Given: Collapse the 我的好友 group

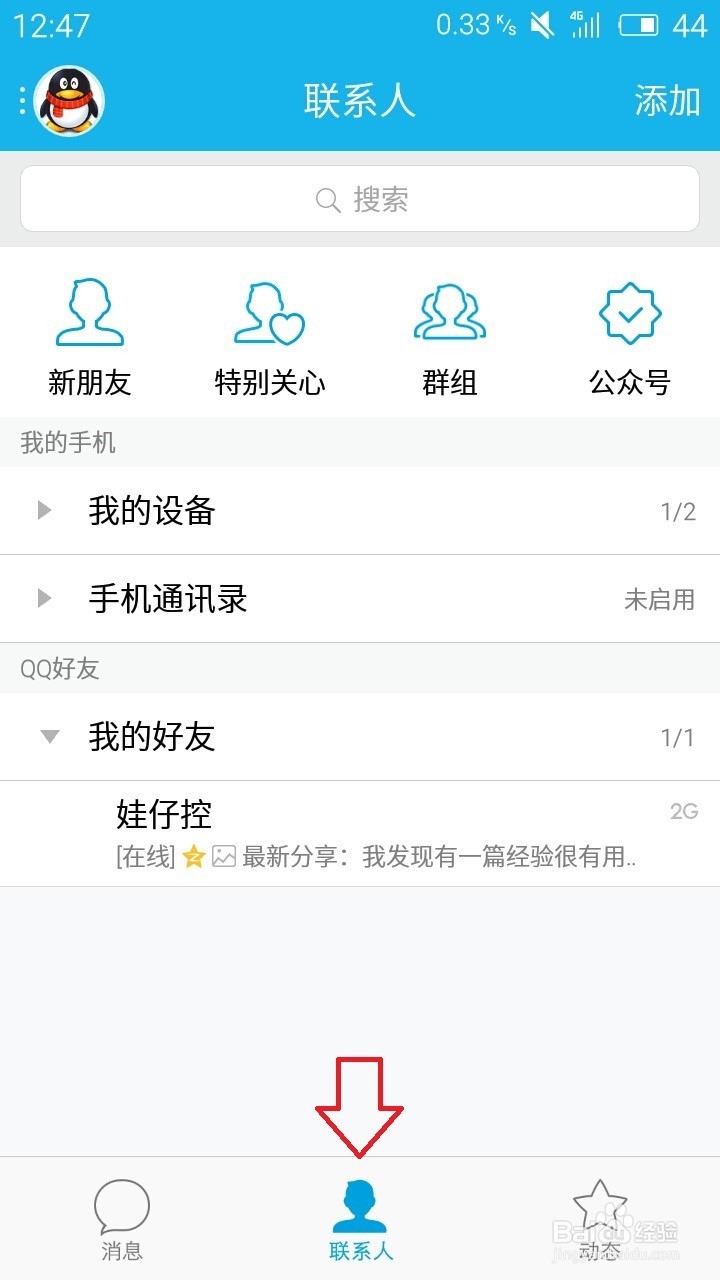Looking at the screenshot, I should point(360,737).
